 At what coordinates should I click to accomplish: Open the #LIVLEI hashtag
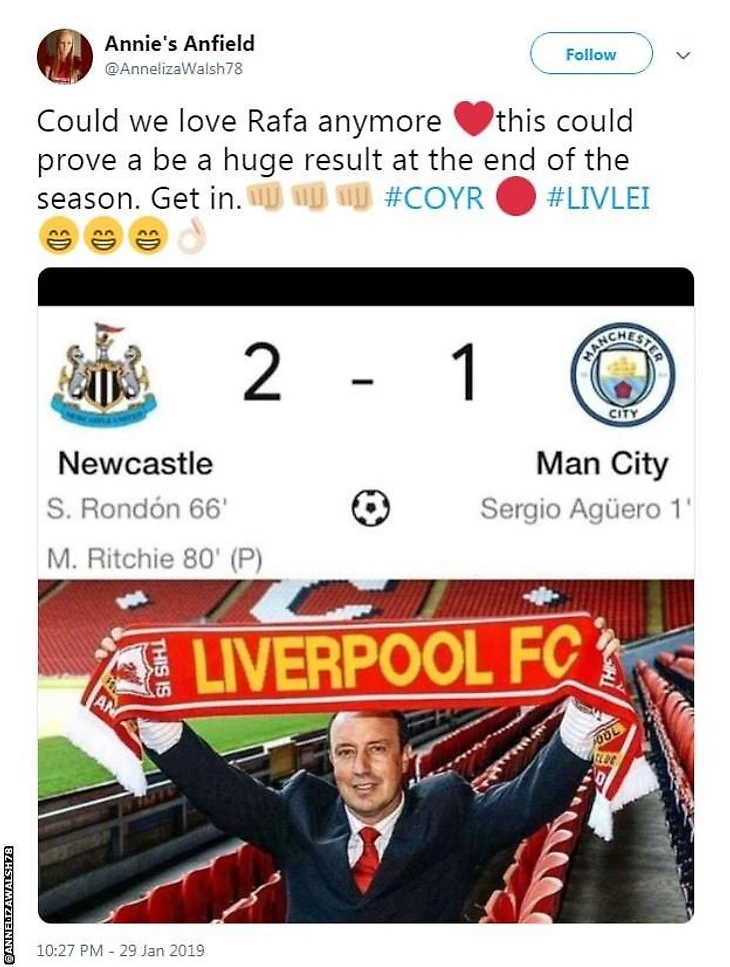(x=598, y=198)
